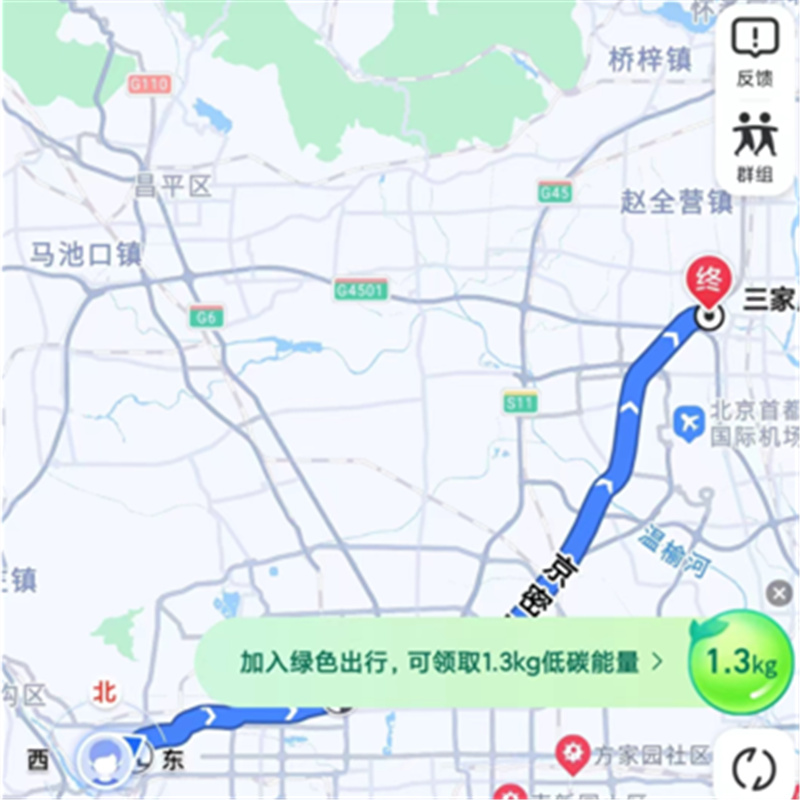Collect the 1.3kg green energy bubble
This screenshot has width=800, height=800.
coord(740,663)
